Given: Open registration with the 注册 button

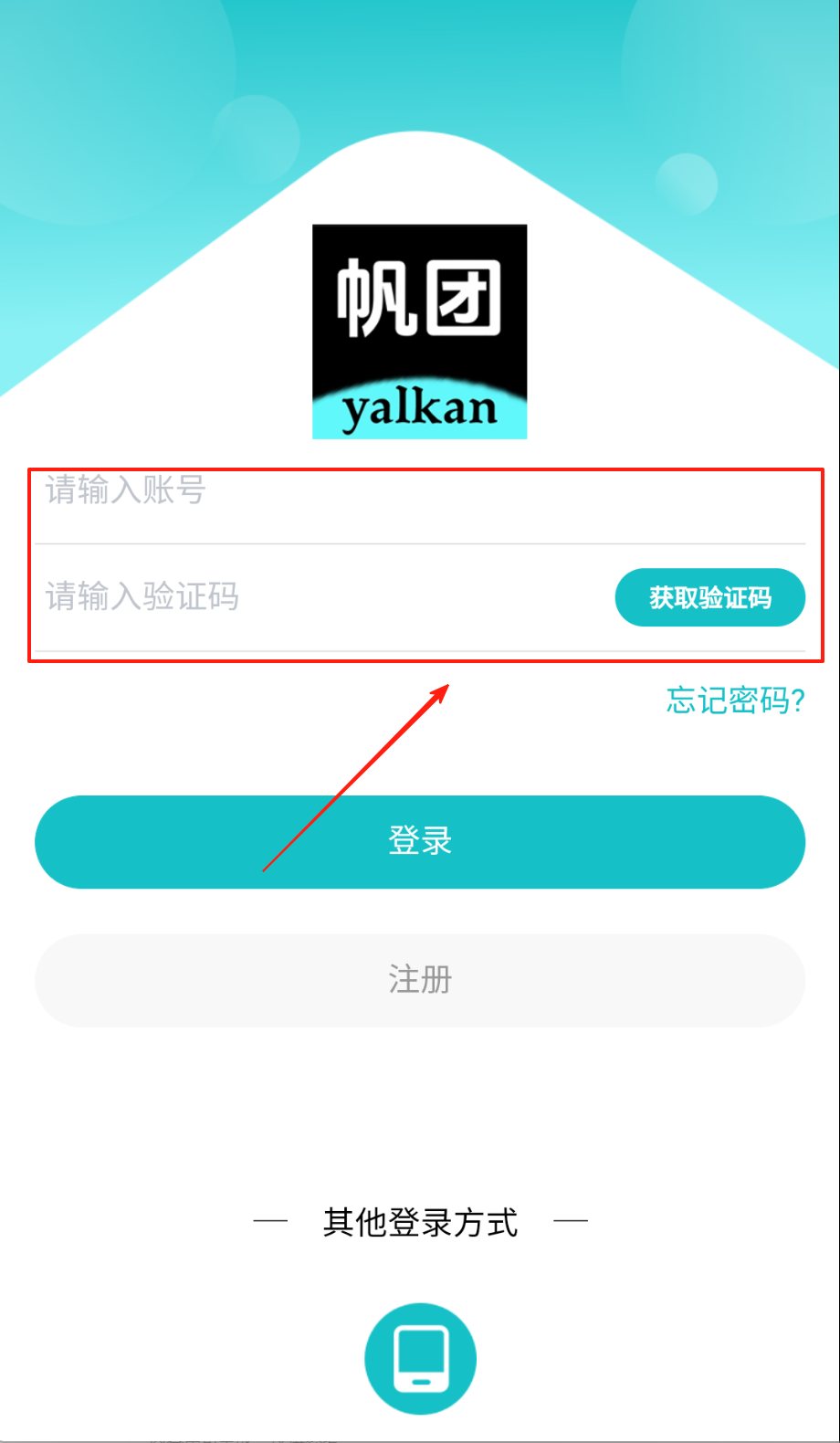Looking at the screenshot, I should (420, 980).
